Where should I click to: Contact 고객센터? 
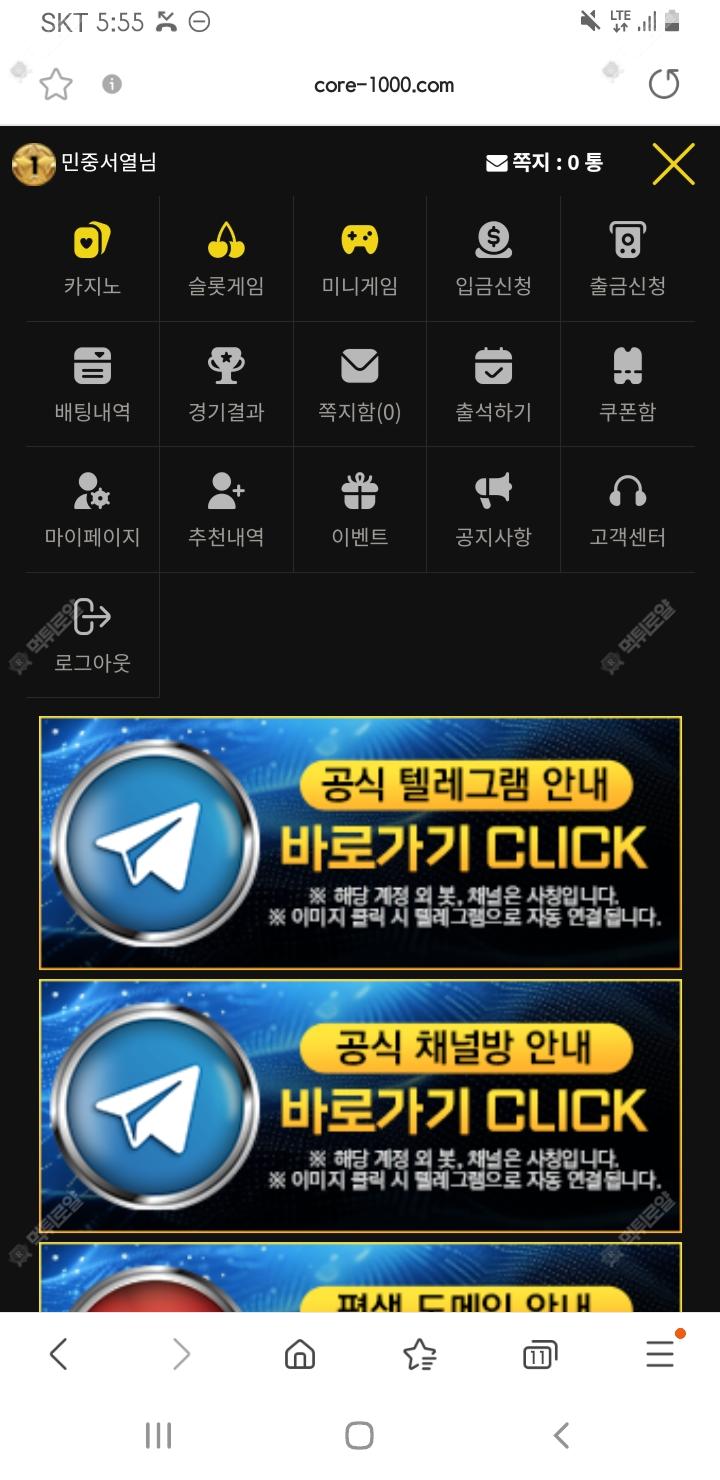point(627,510)
